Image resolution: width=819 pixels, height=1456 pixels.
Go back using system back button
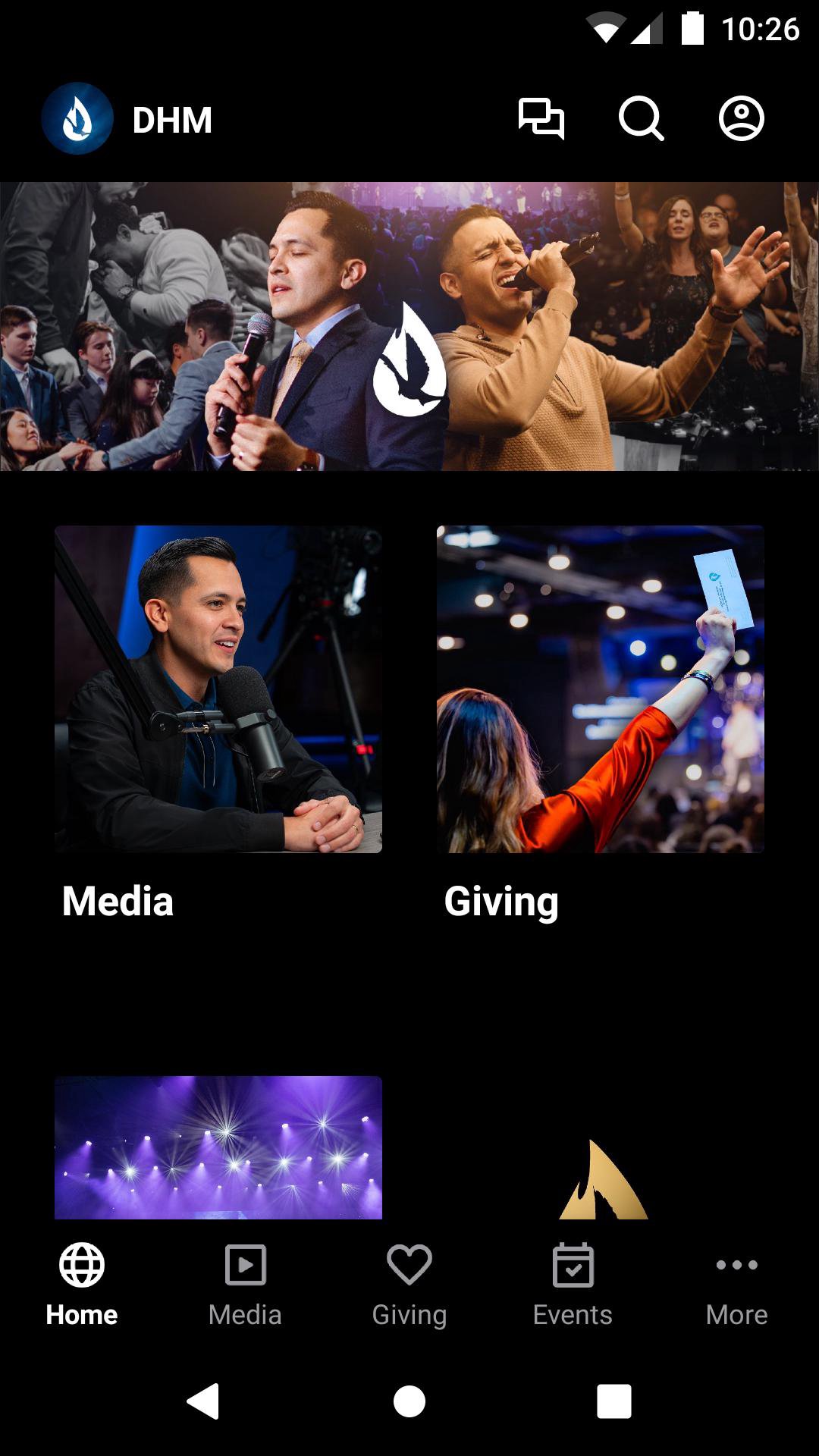pos(203,1401)
